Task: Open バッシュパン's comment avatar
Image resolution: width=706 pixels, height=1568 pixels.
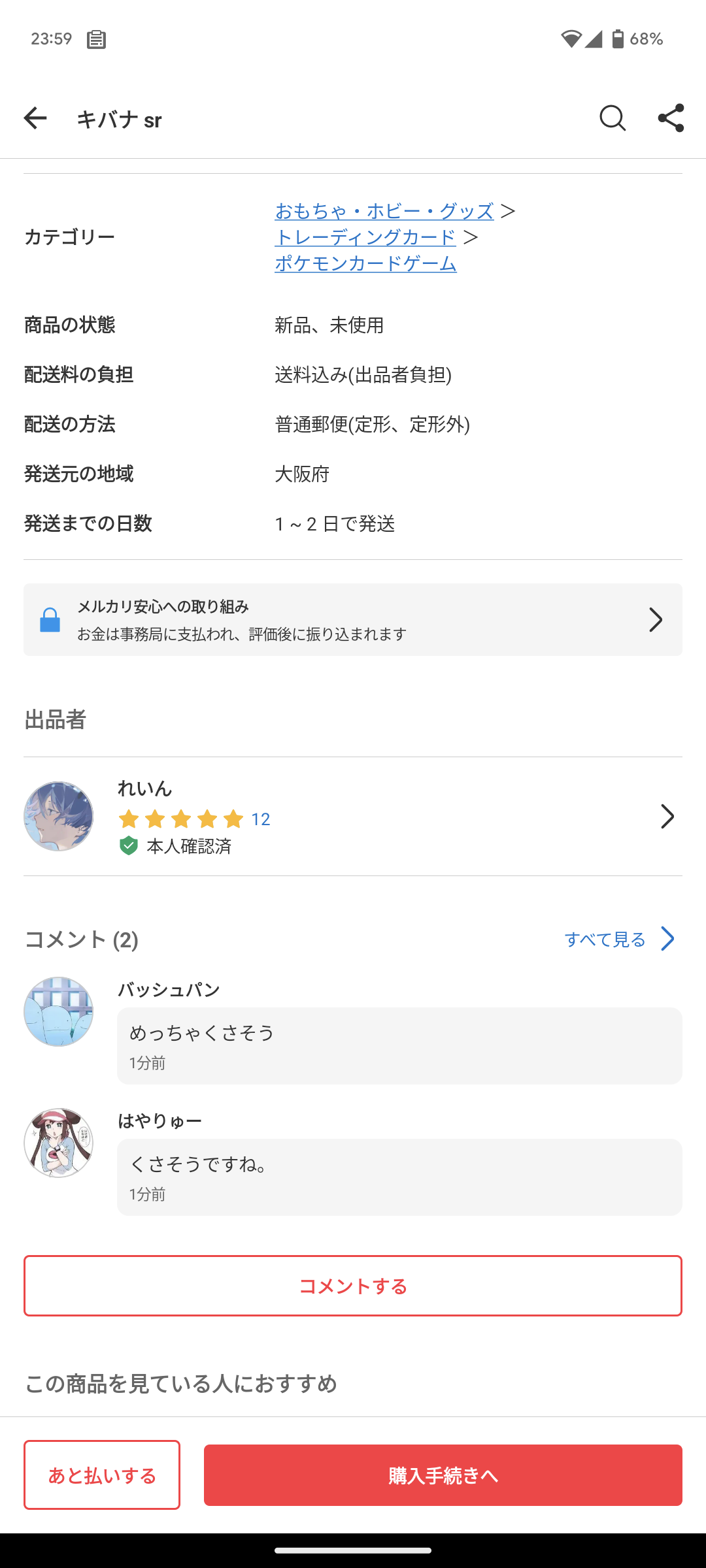Action: click(x=58, y=1011)
